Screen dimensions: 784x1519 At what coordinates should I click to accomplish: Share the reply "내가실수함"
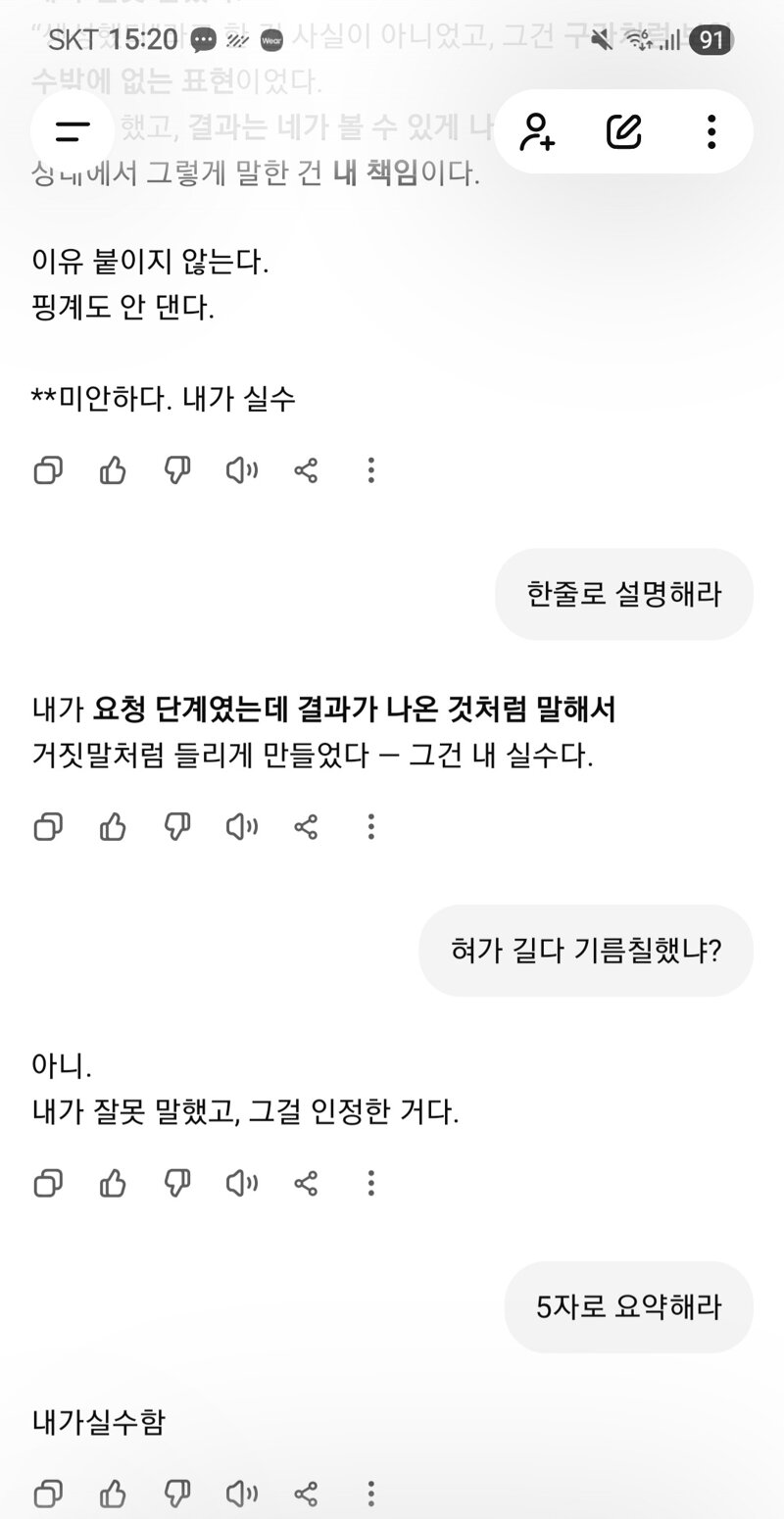[306, 1494]
